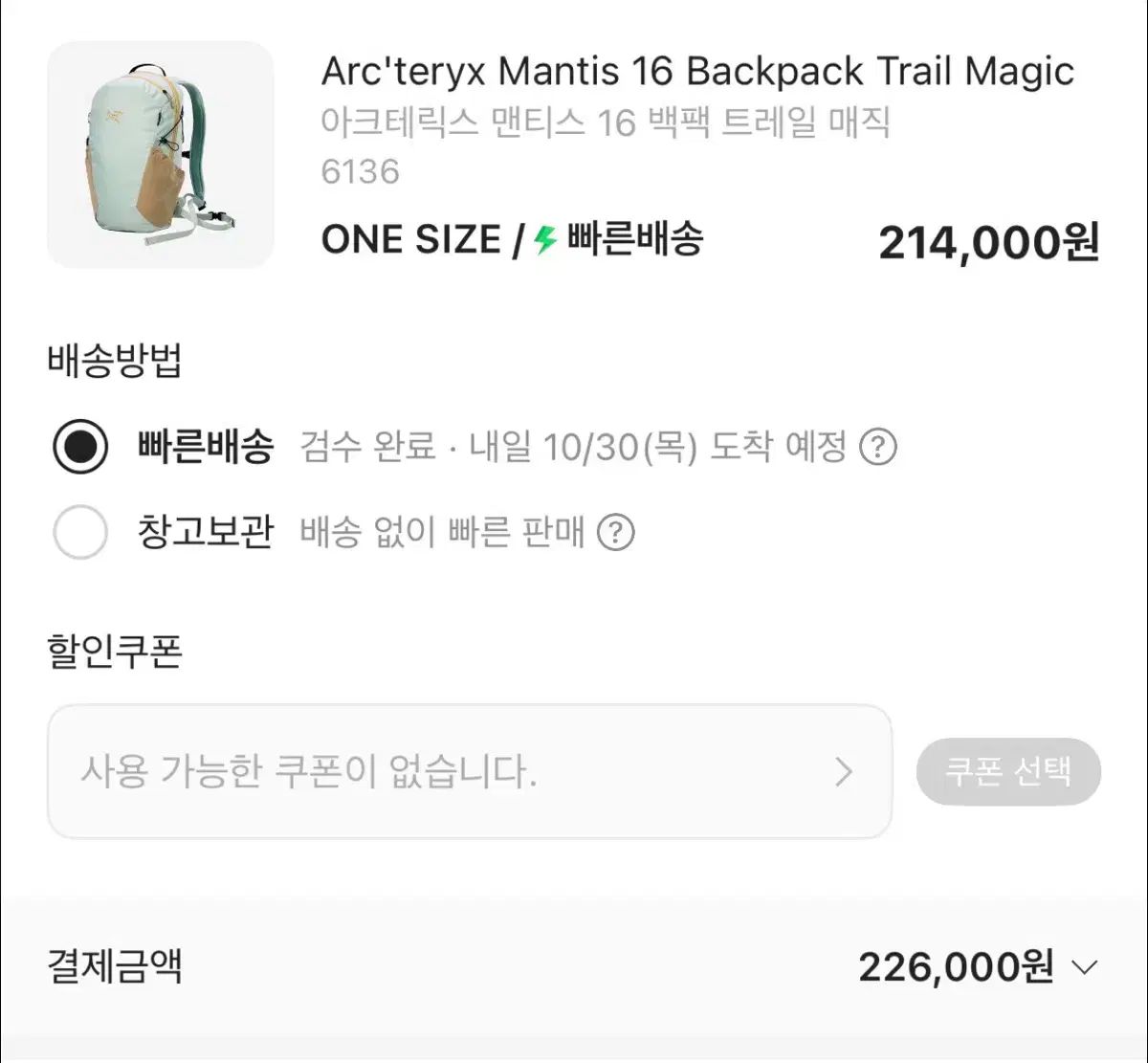
Task: Open the discount coupon selection field
Action: (469, 771)
